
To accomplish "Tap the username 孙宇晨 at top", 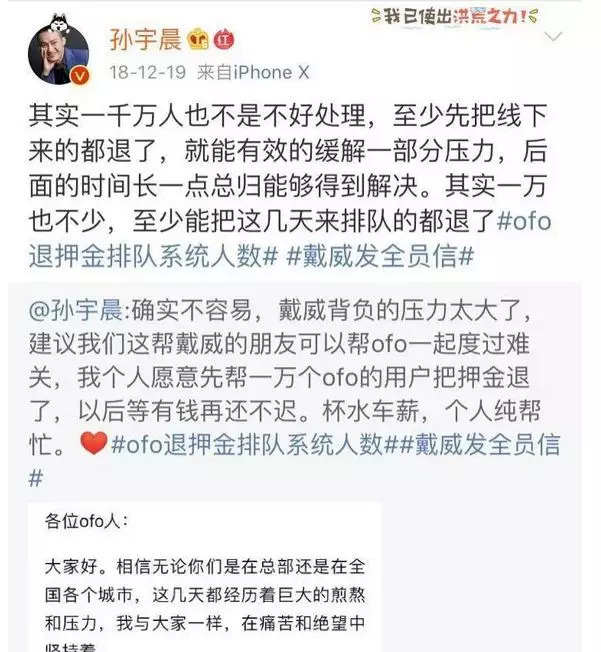I will (139, 39).
